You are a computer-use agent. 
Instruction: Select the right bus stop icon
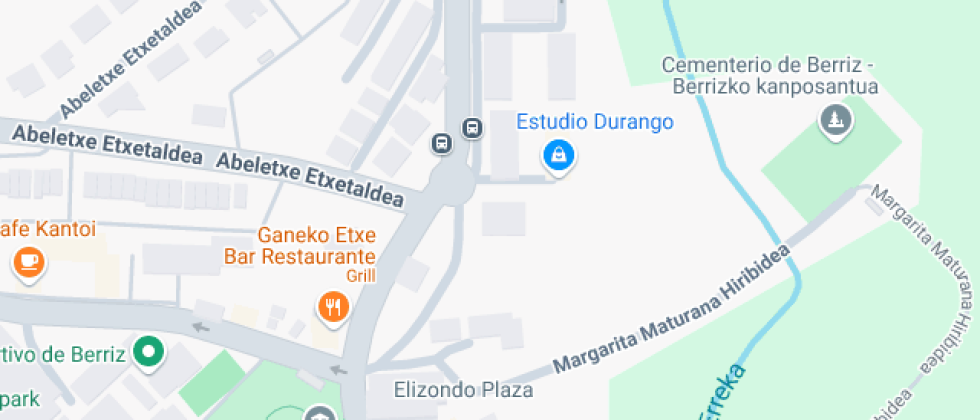[472, 128]
